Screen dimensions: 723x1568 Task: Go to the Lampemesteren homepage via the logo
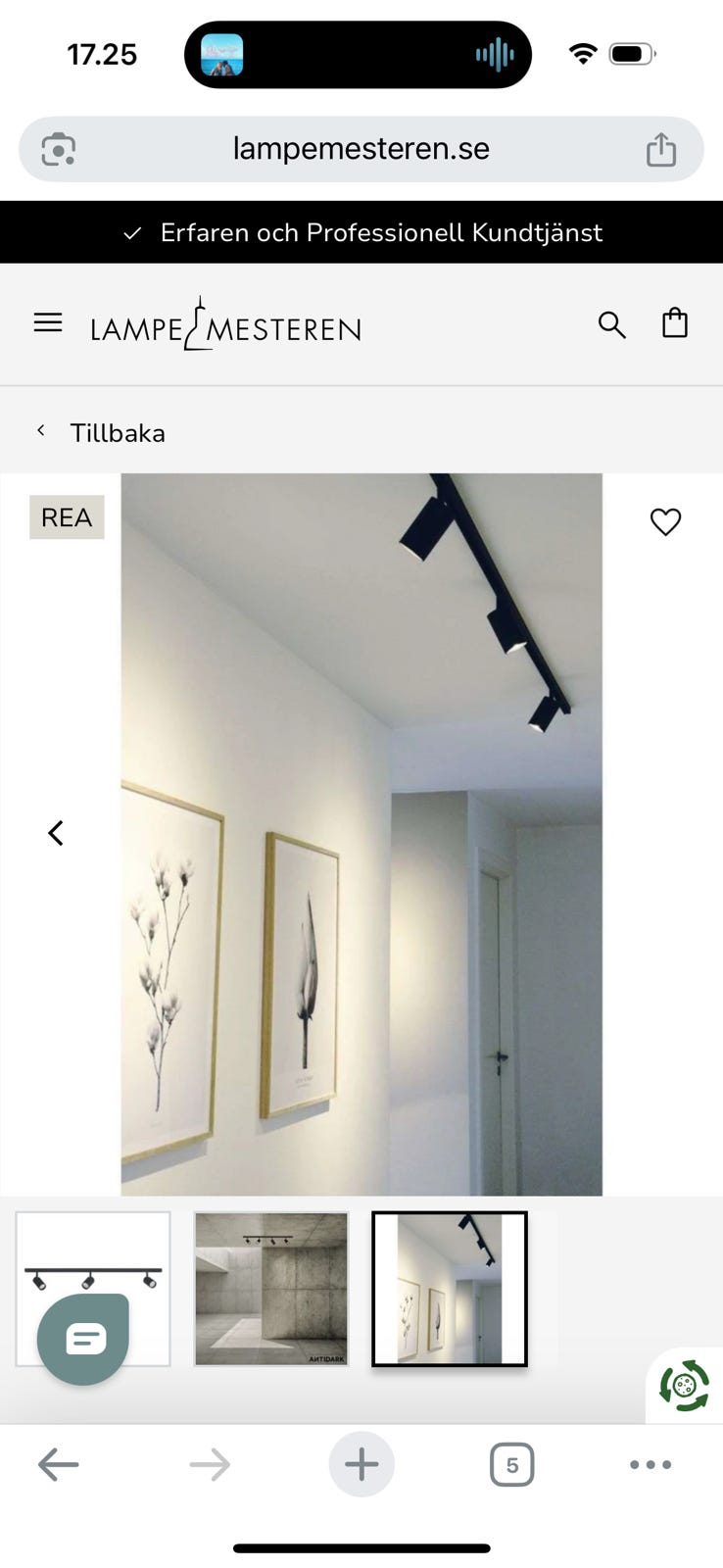click(224, 323)
